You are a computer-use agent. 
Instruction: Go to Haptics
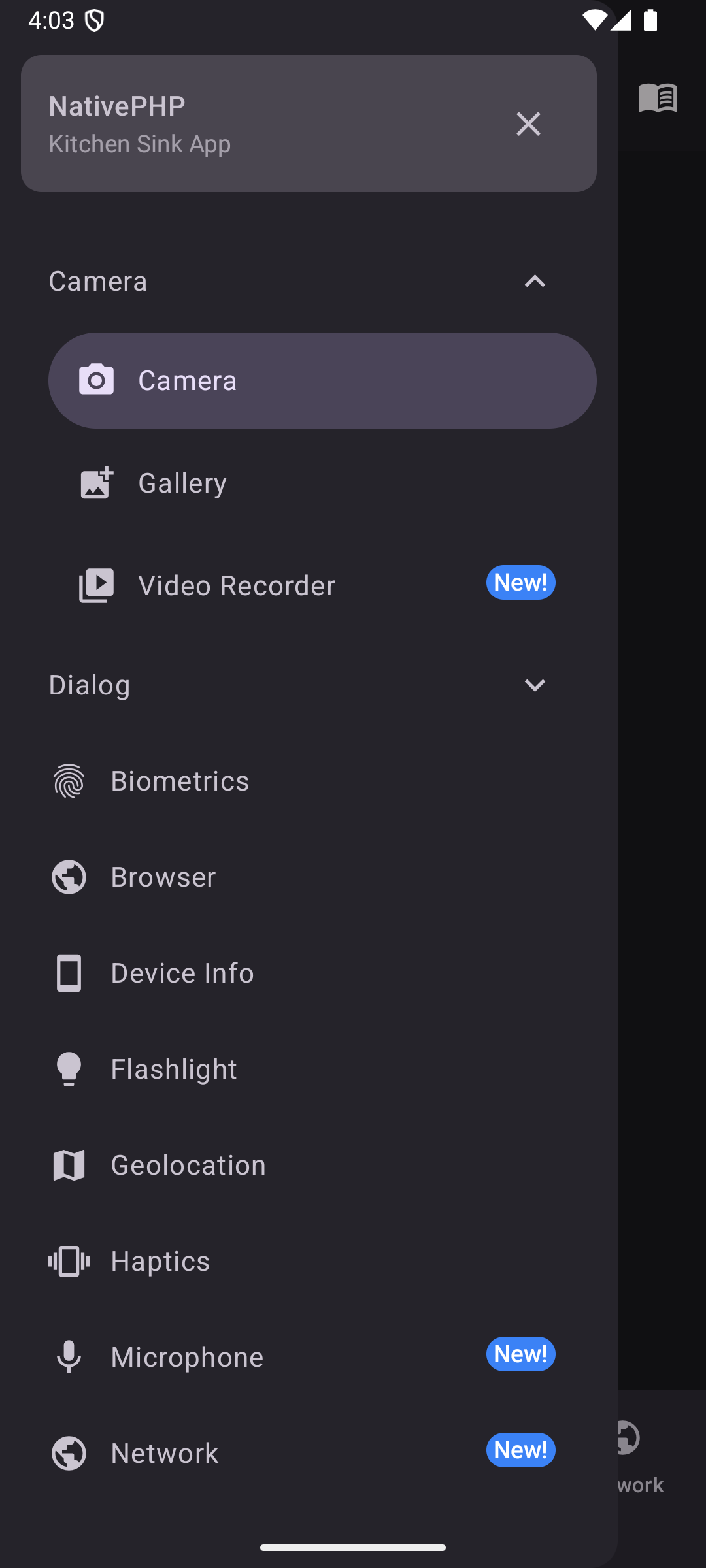[x=160, y=1261]
